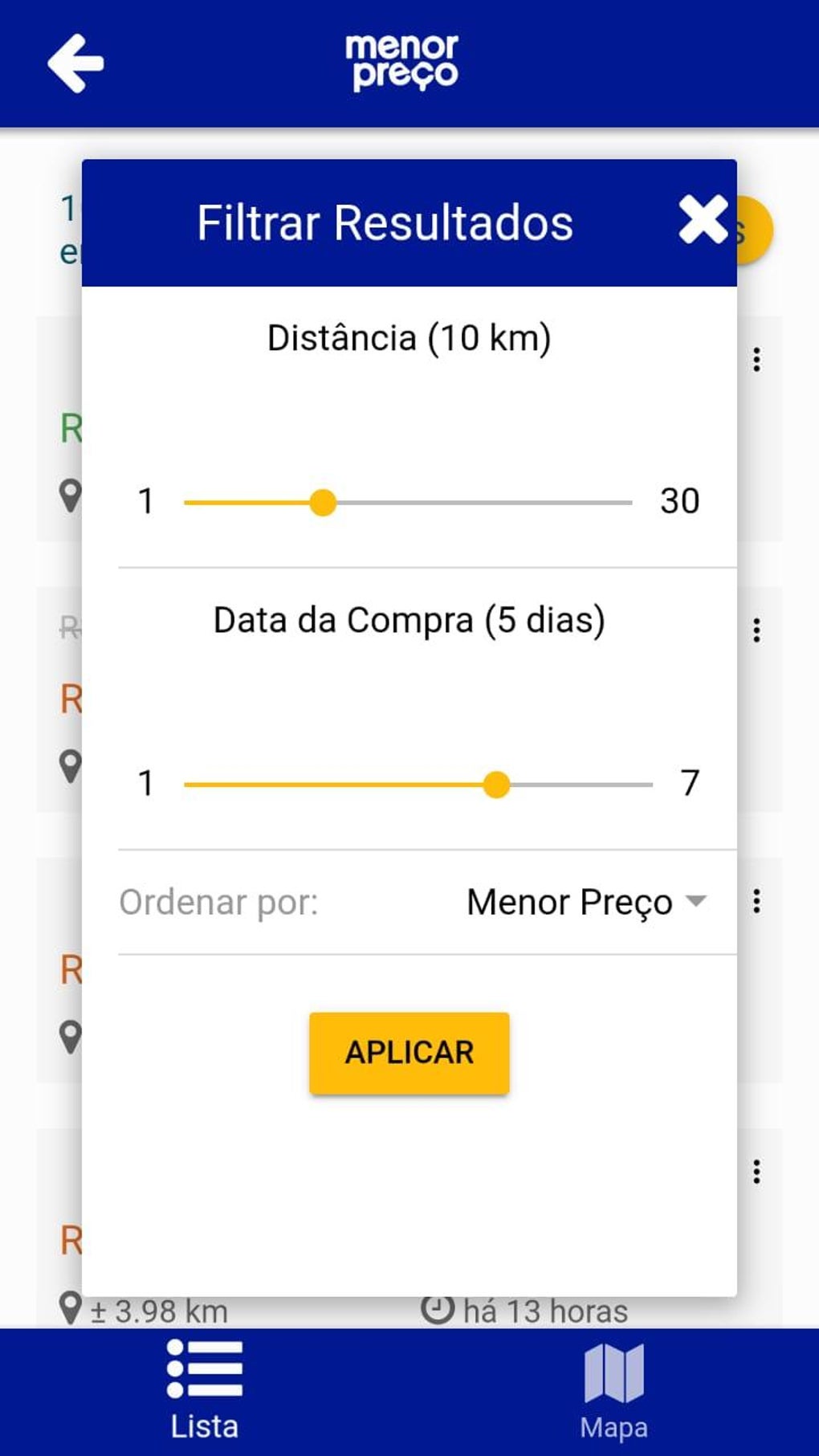Screen dimensions: 819x1456
Task: Go back using the arrow icon
Action: coord(75,63)
